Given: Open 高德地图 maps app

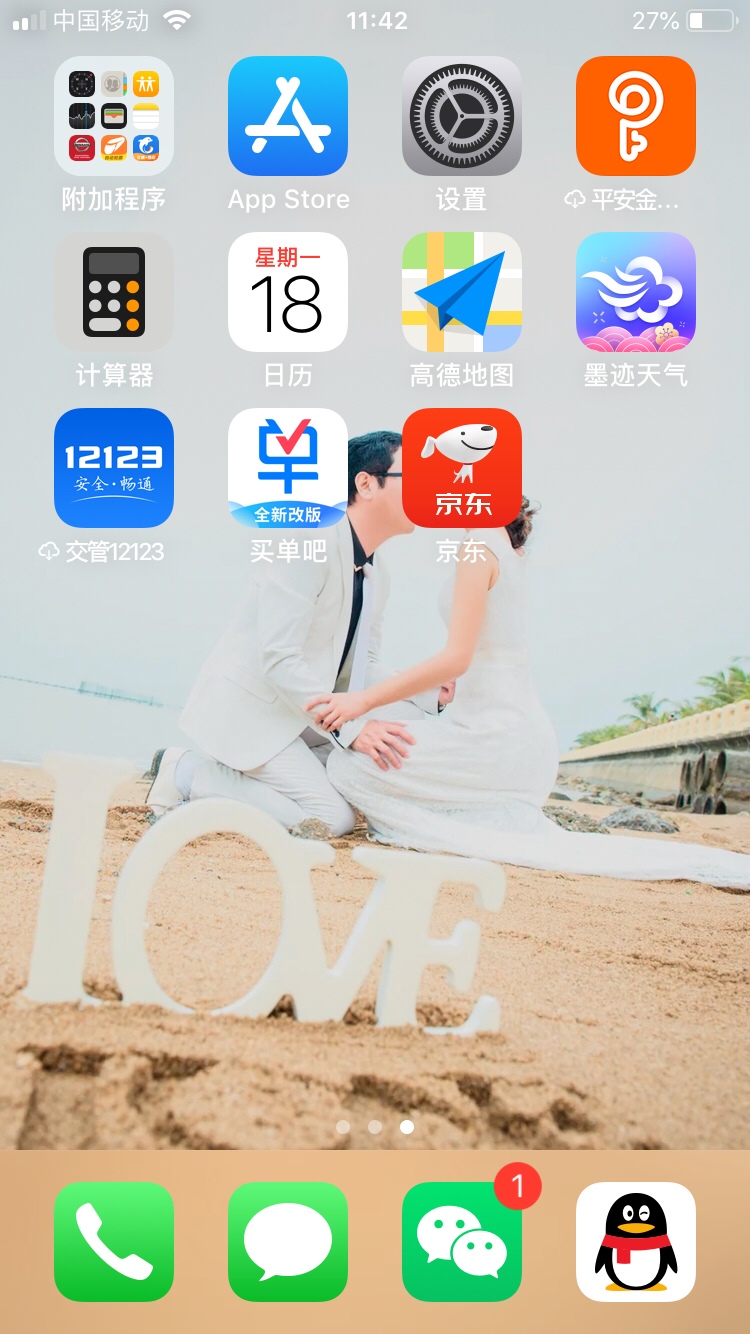Looking at the screenshot, I should [x=462, y=292].
